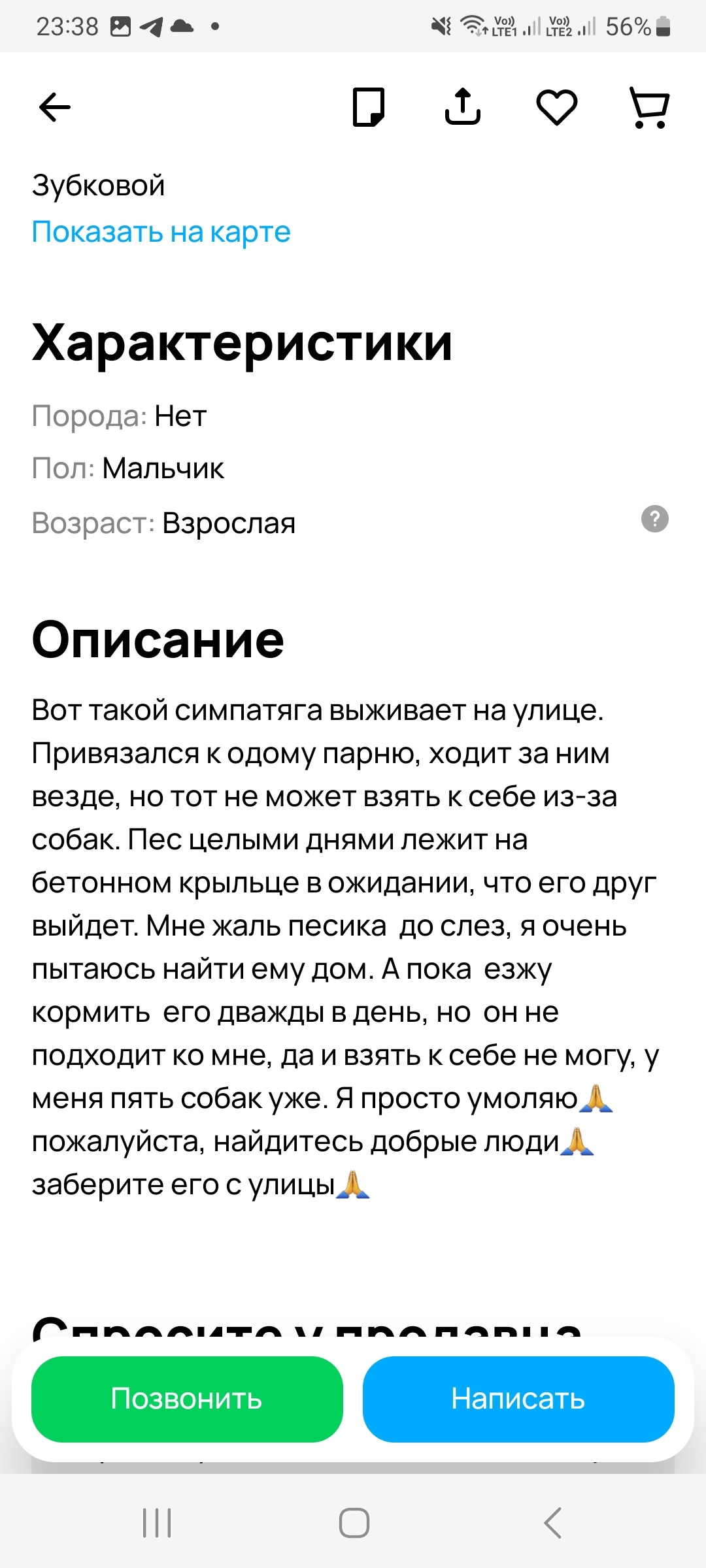Viewport: 706px width, 1568px height.
Task: Go back using the top arrow
Action: pyautogui.click(x=55, y=107)
